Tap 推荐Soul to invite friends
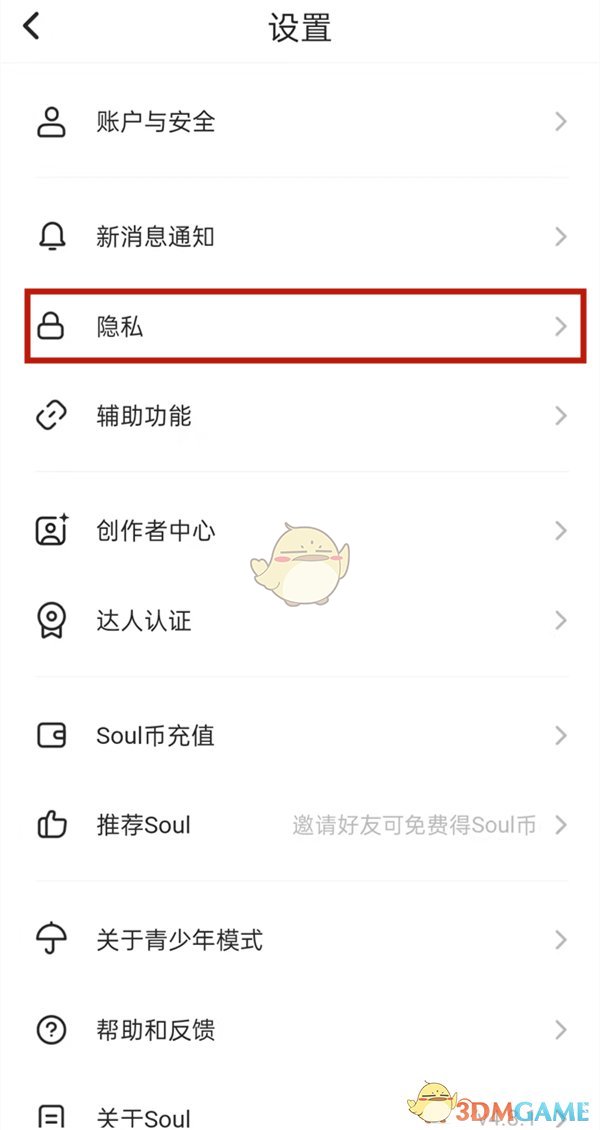The image size is (600, 1130). point(300,825)
